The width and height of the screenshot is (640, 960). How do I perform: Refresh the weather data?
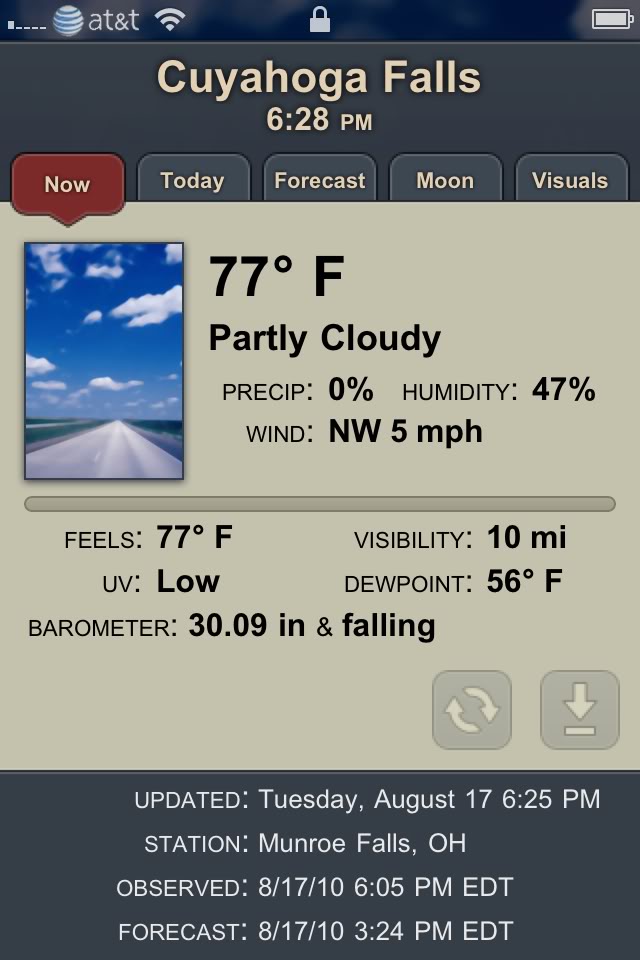click(472, 710)
